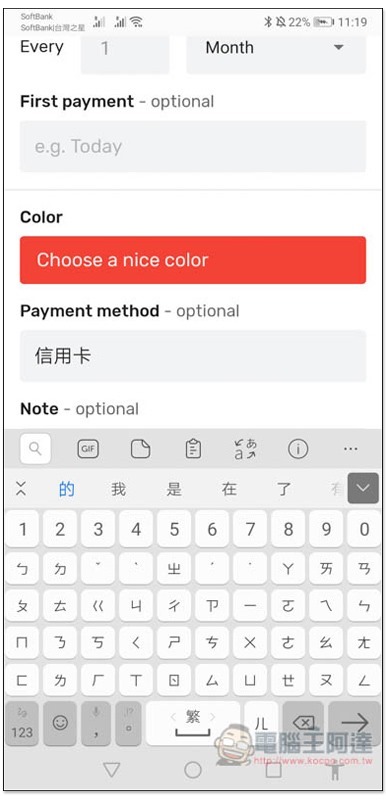Open the emoji keyboard
The height and width of the screenshot is (800, 386).
pyautogui.click(x=60, y=723)
